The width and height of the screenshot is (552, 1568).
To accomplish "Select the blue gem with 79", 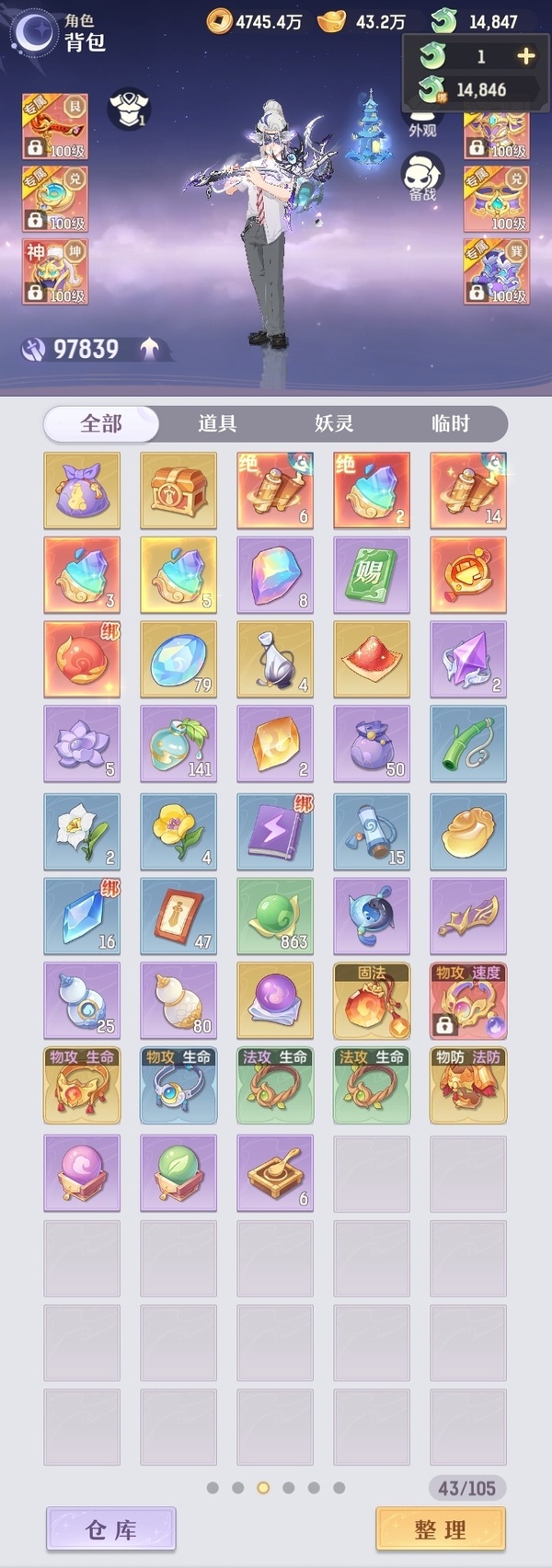I will click(178, 659).
